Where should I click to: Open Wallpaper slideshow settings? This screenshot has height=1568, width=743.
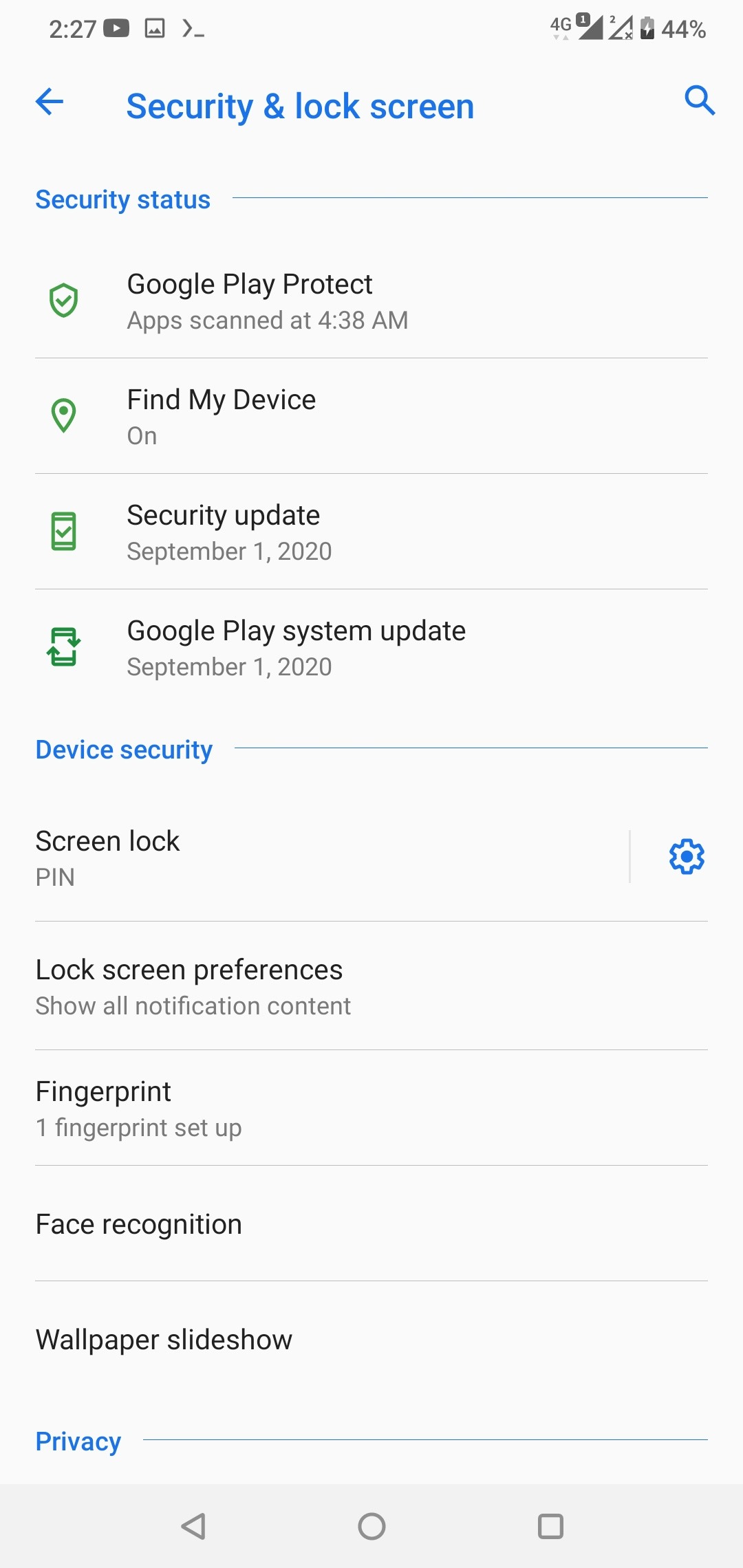tap(371, 1340)
